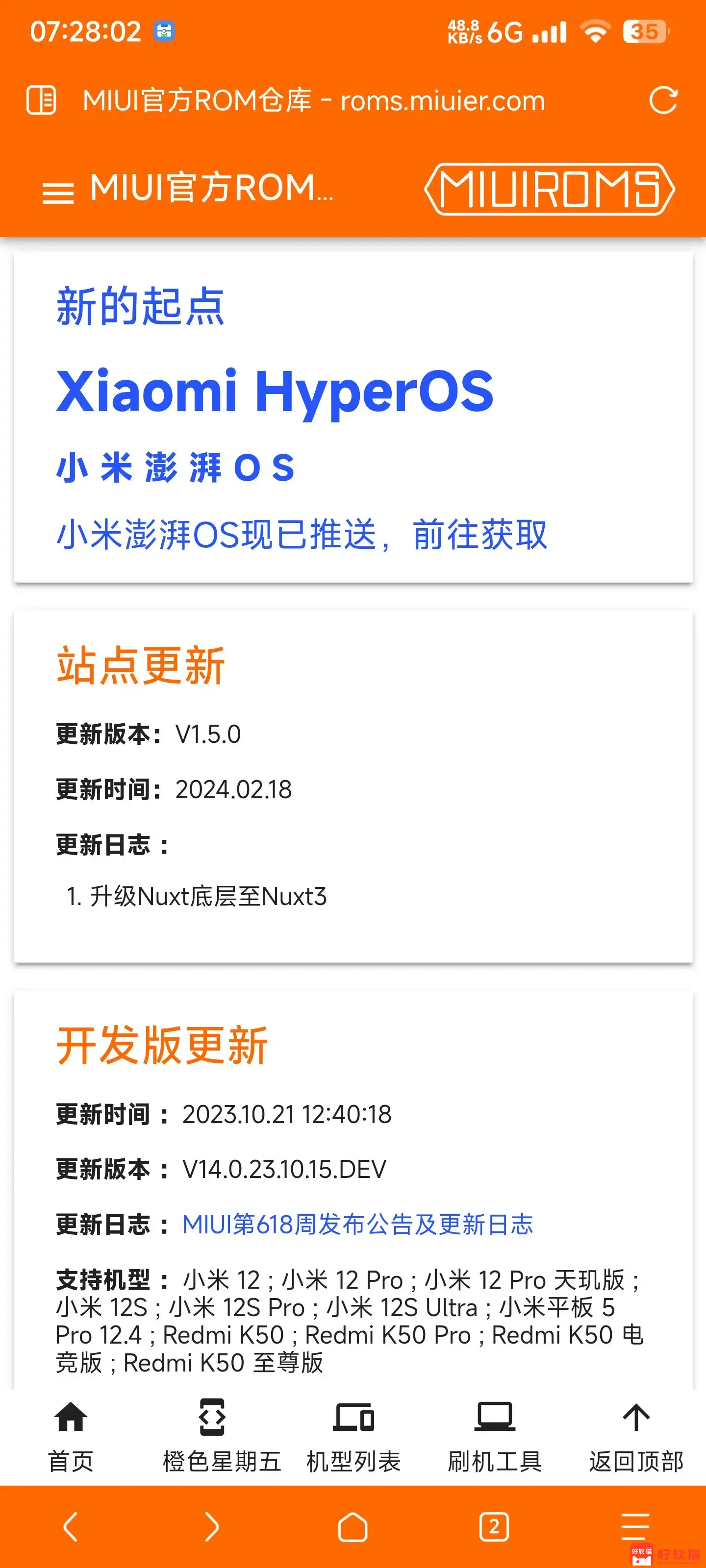The height and width of the screenshot is (1568, 706).
Task: Tap the address bar showing roms.miuier.com
Action: click(x=314, y=100)
